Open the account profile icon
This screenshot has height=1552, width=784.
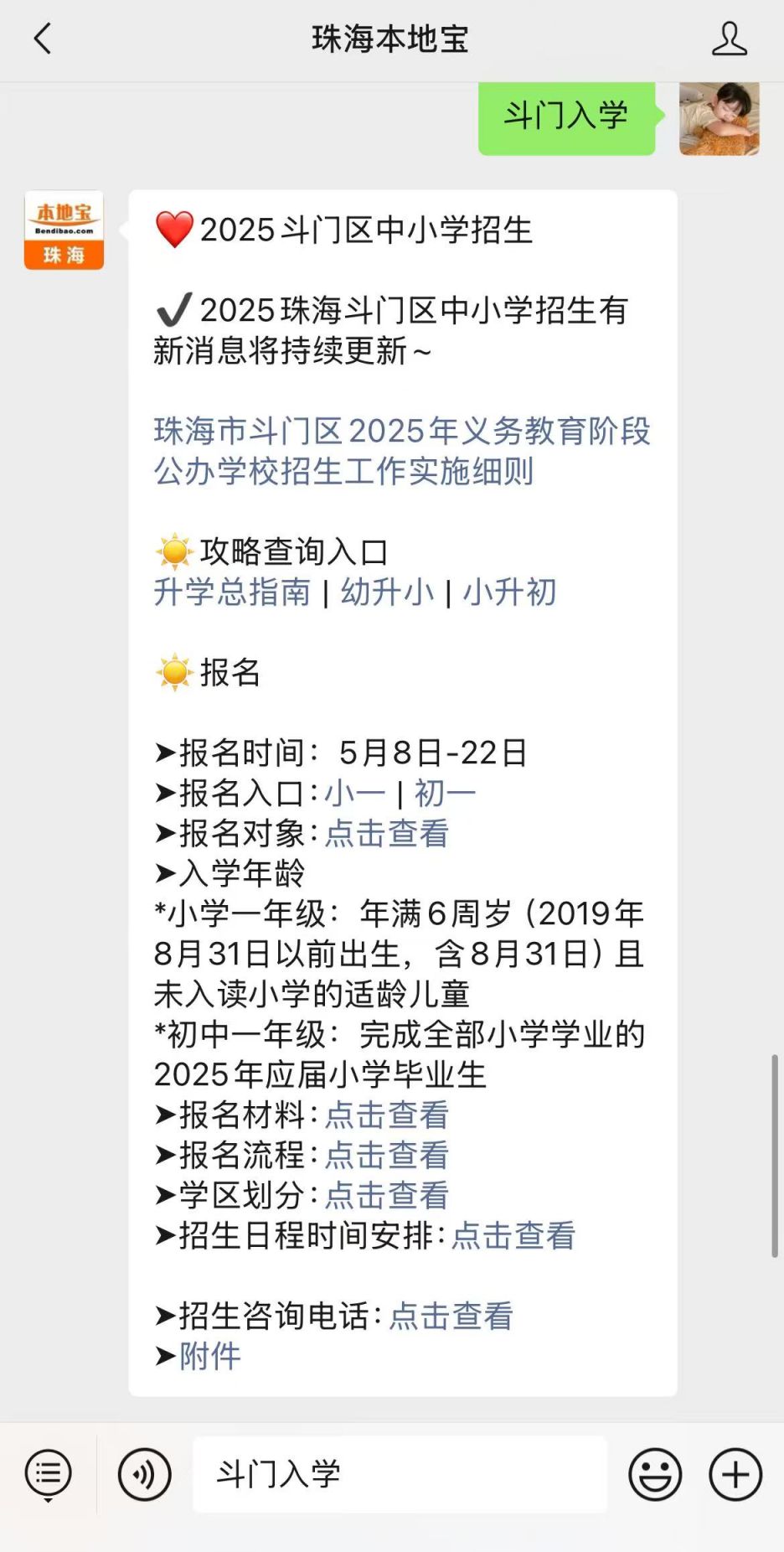(729, 39)
